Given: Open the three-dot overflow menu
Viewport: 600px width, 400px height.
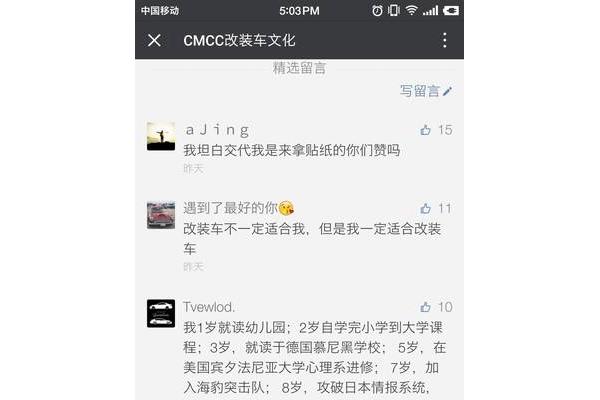Looking at the screenshot, I should click(x=445, y=41).
